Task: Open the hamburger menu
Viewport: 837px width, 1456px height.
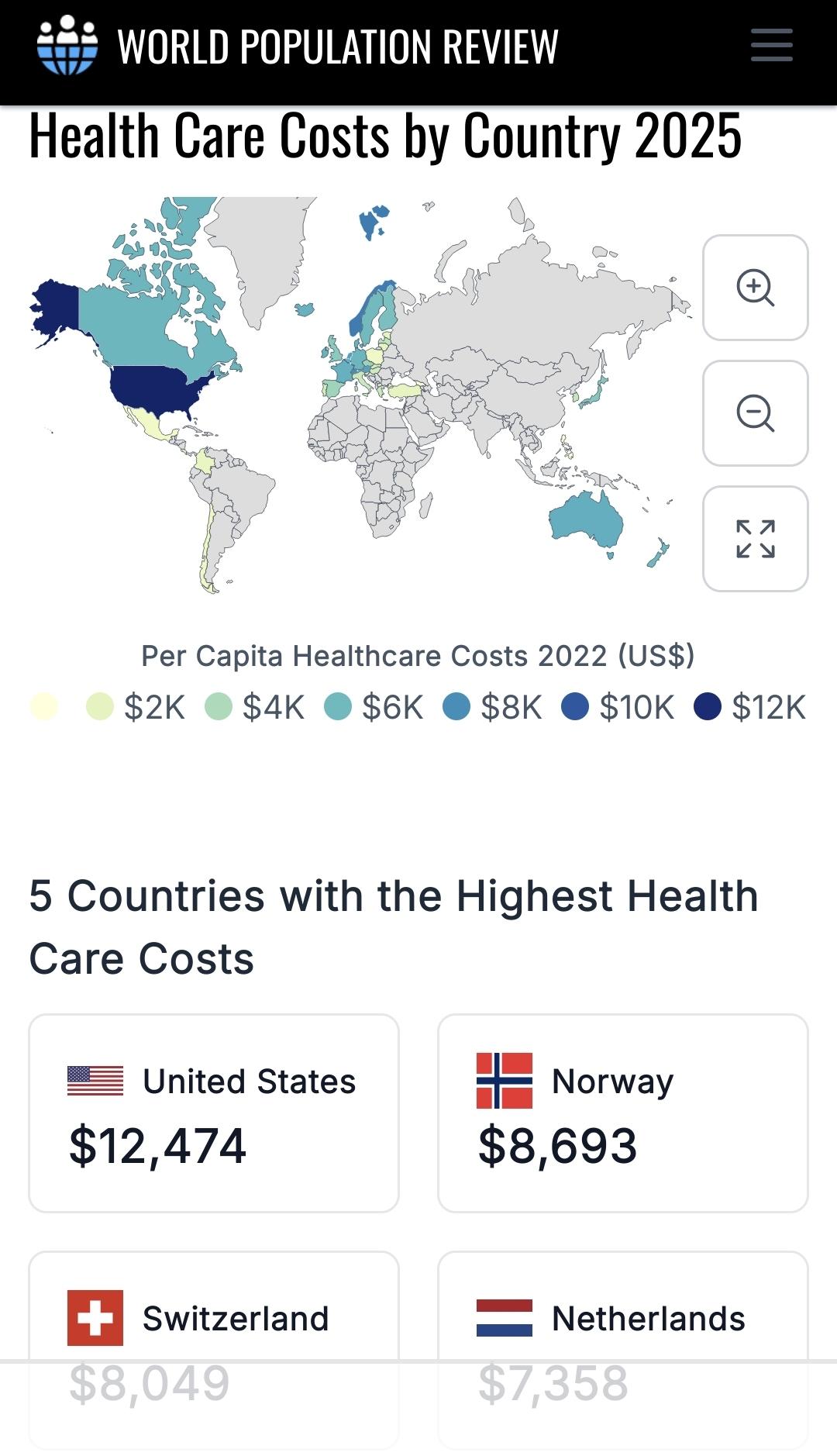Action: 771,45
